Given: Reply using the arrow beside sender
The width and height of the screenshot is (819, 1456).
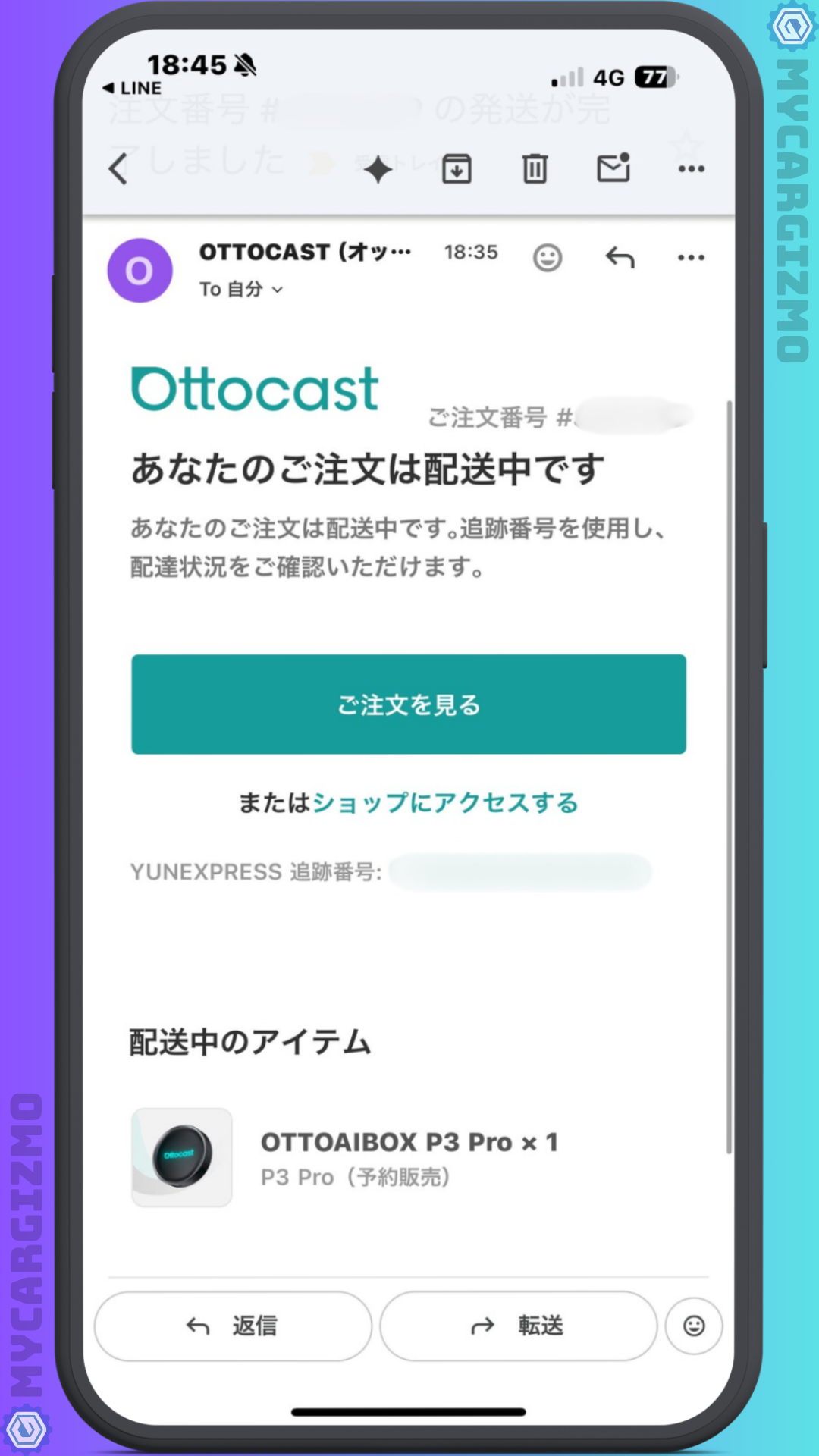Looking at the screenshot, I should [620, 258].
